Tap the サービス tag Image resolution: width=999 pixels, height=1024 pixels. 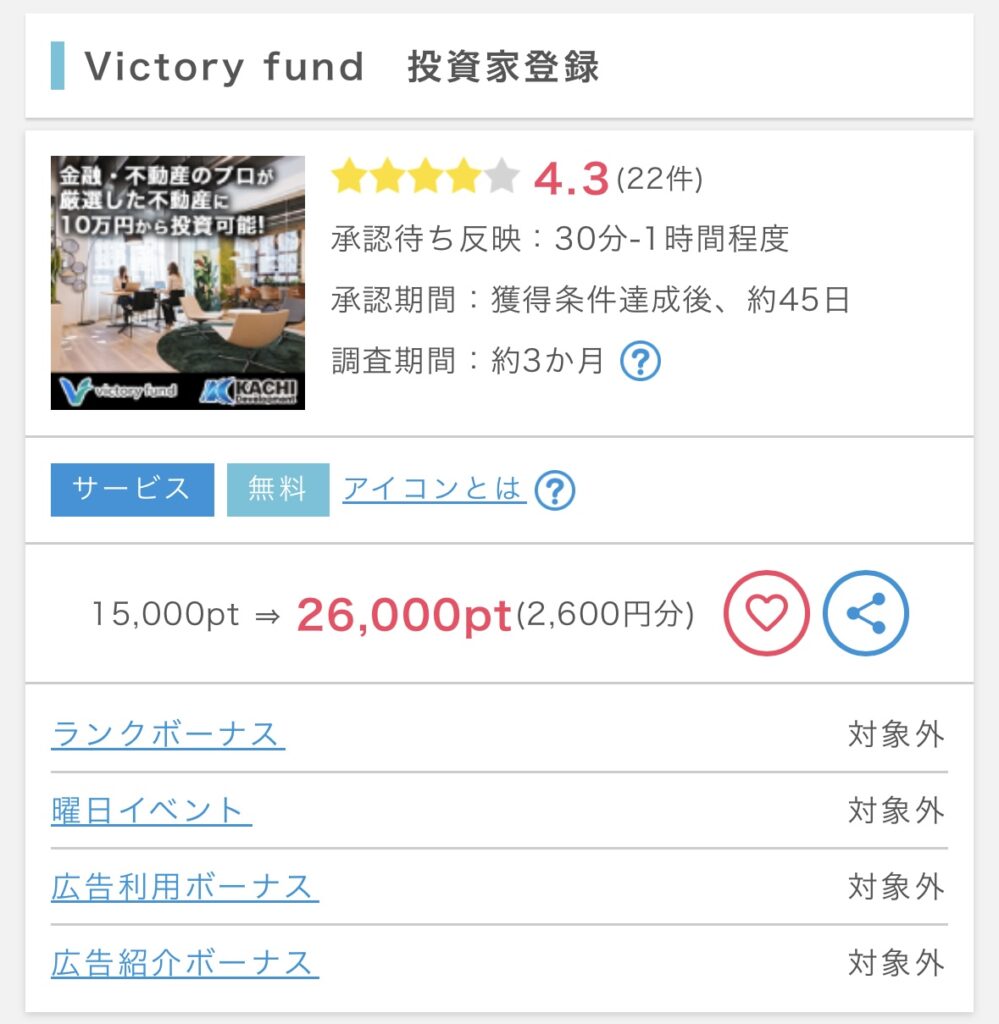[x=132, y=490]
